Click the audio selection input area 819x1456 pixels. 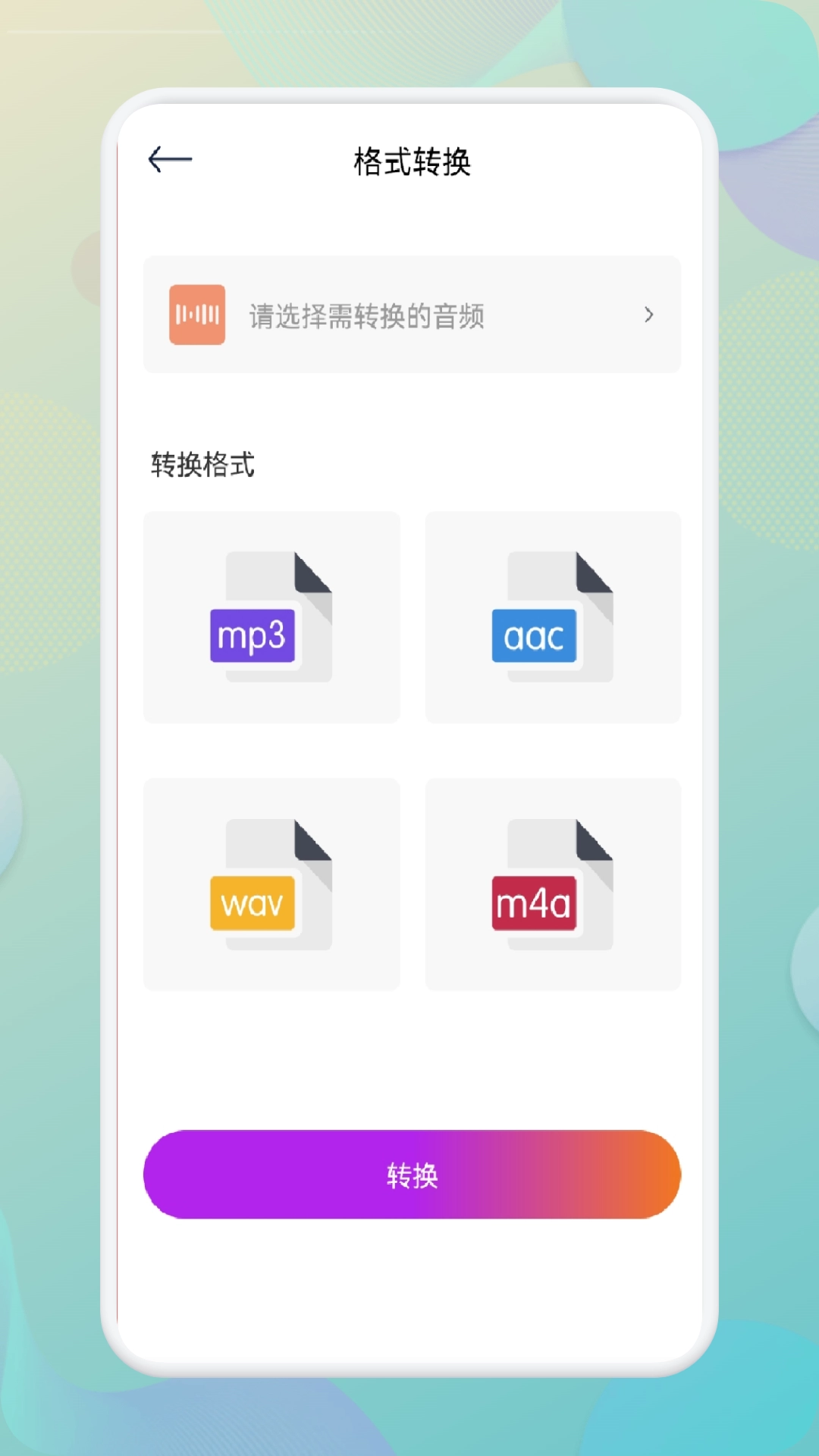412,315
